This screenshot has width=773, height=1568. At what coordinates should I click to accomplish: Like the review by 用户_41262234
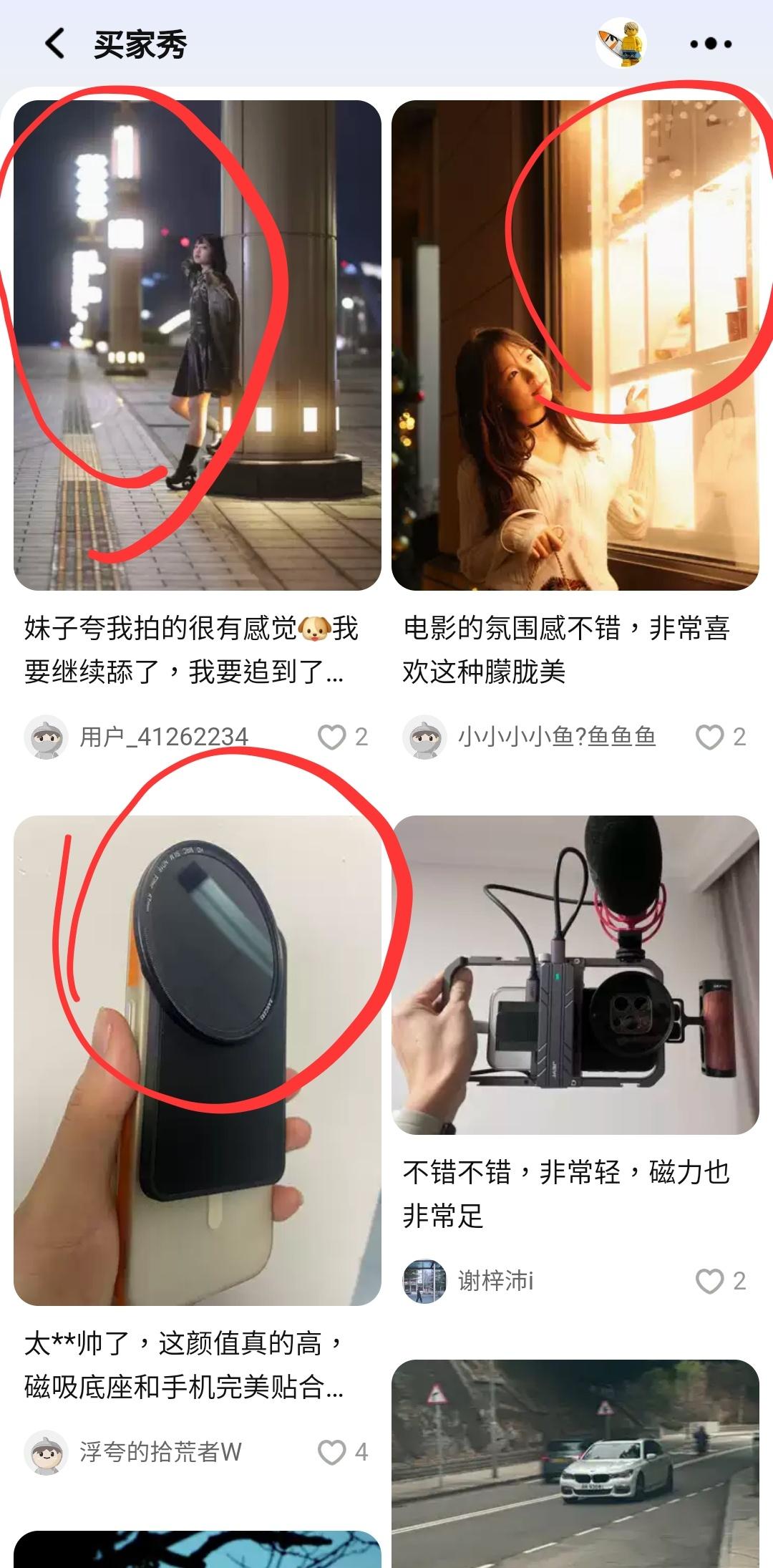(332, 737)
